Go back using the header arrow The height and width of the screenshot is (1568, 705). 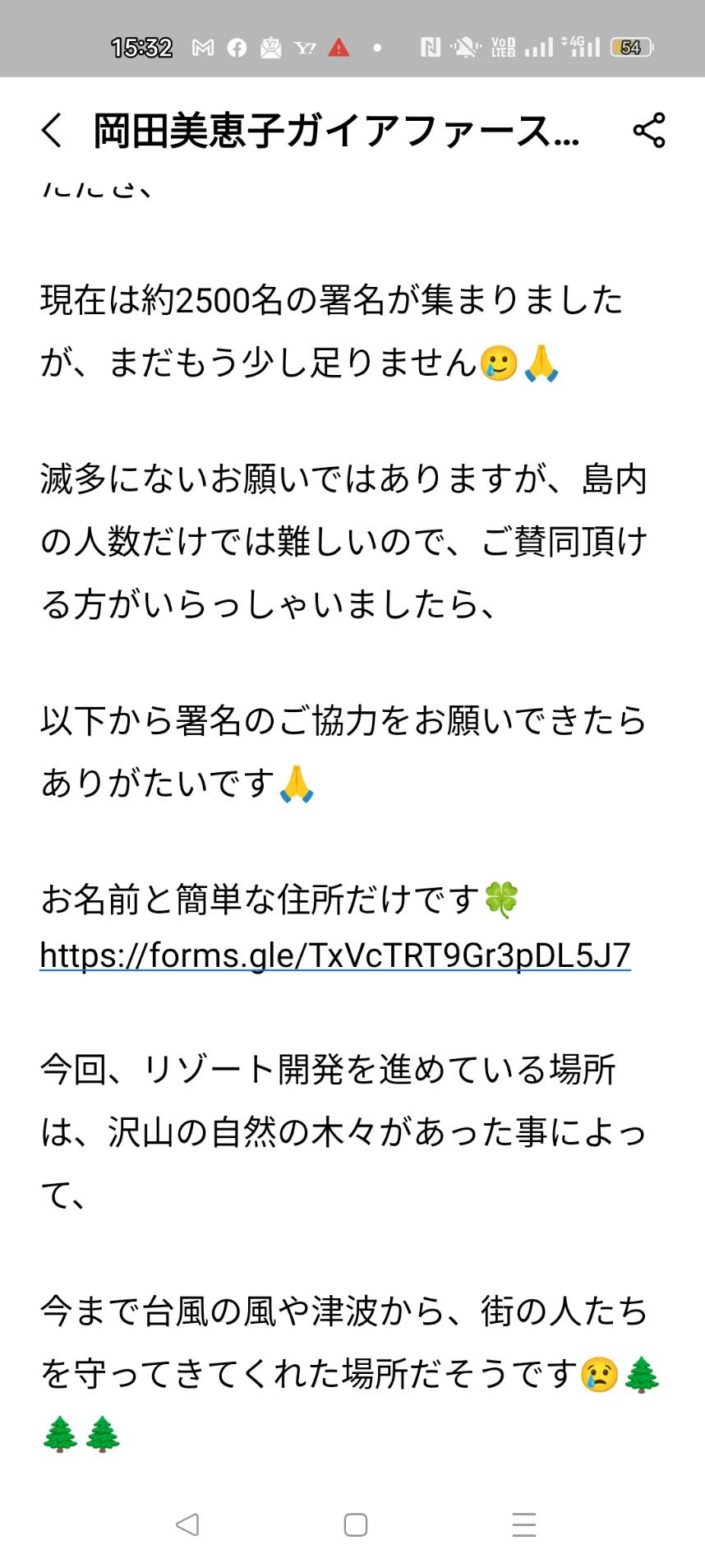point(52,131)
